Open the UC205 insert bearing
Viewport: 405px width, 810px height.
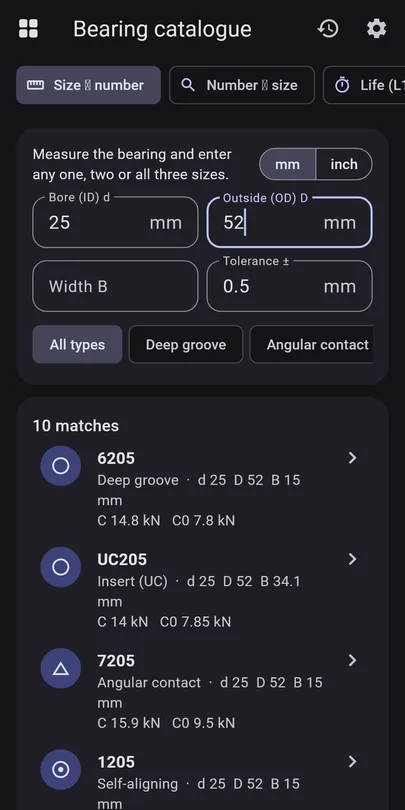(202, 590)
